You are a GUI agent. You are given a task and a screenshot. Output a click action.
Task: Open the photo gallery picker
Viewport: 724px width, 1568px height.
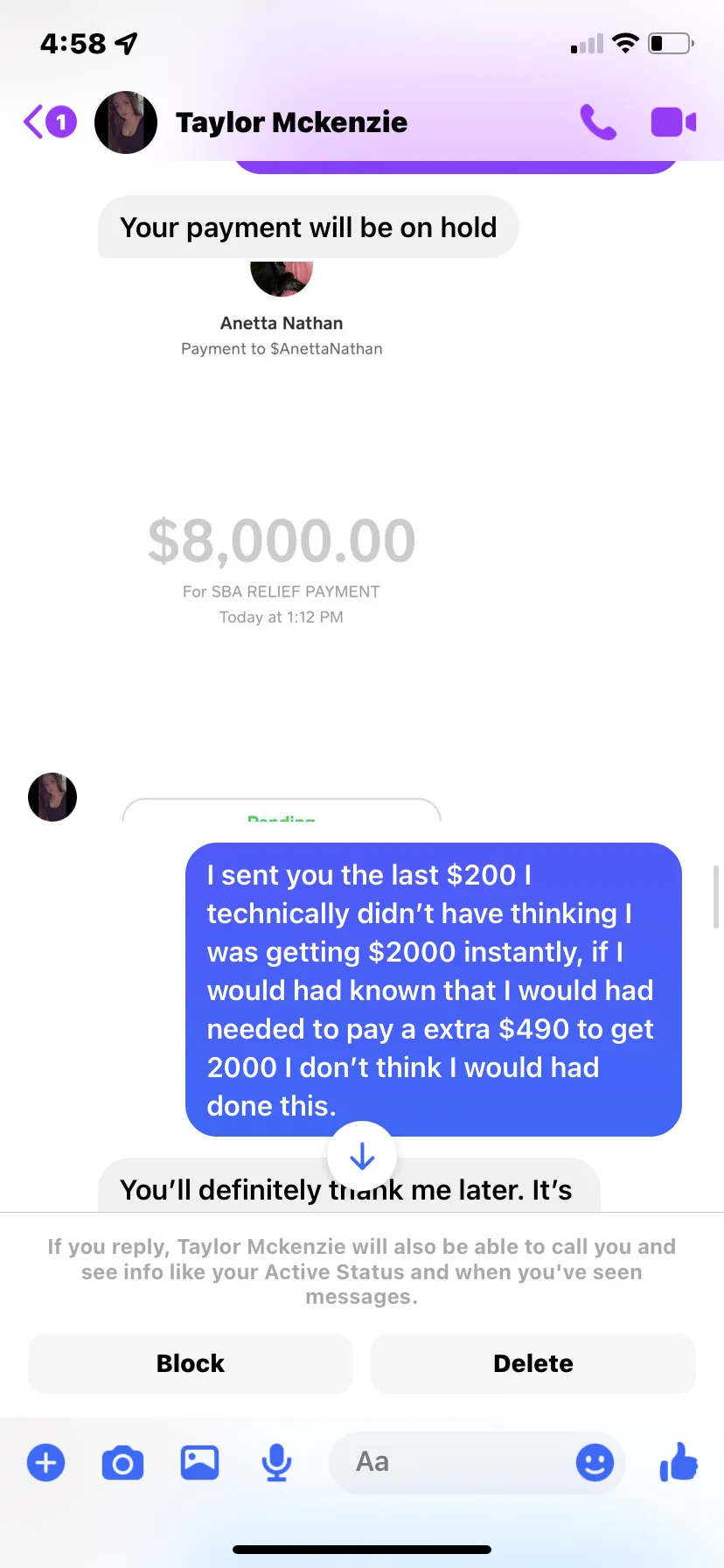(199, 1462)
